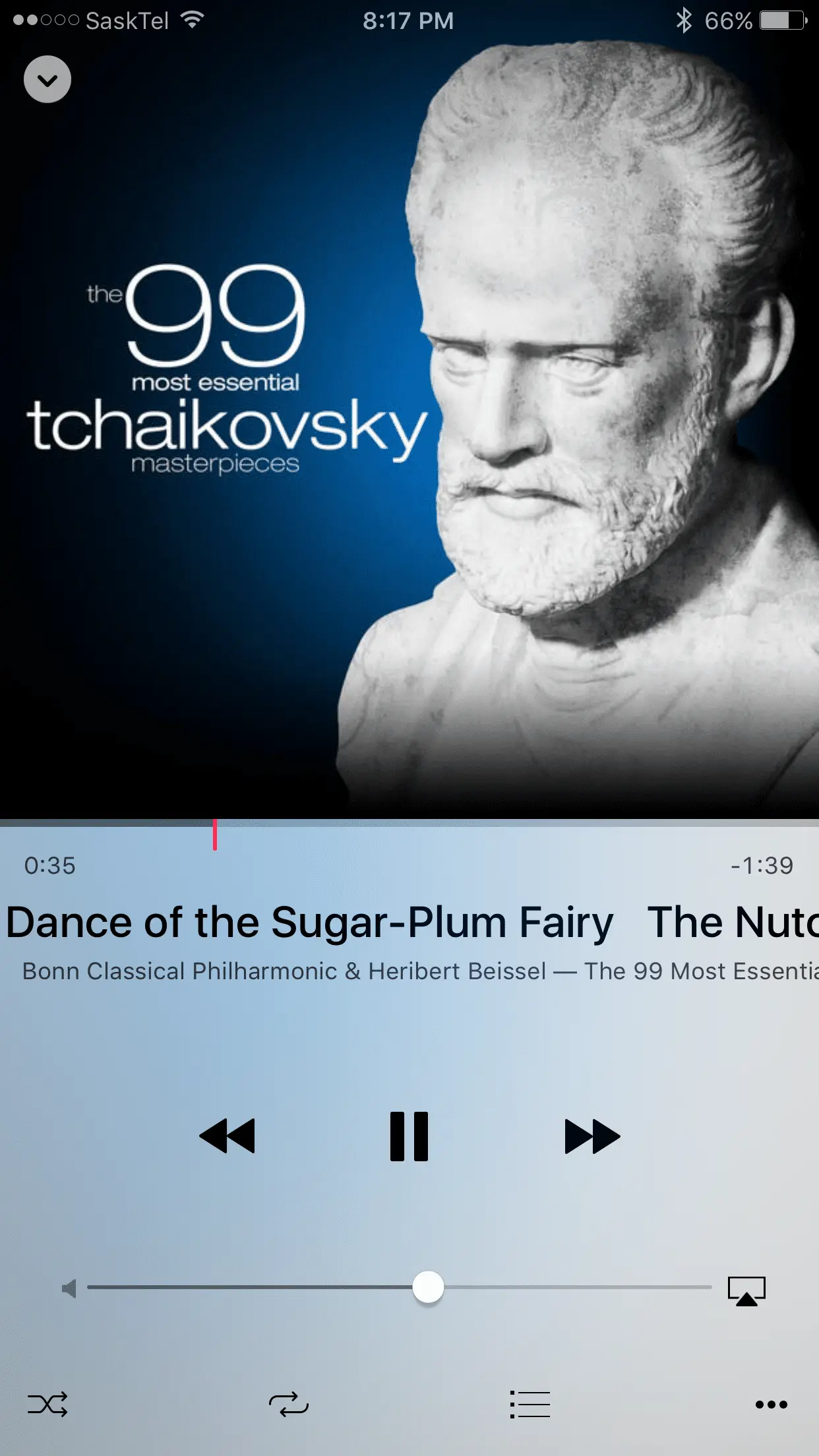
Task: Tap the volume slider knob
Action: pos(428,1287)
